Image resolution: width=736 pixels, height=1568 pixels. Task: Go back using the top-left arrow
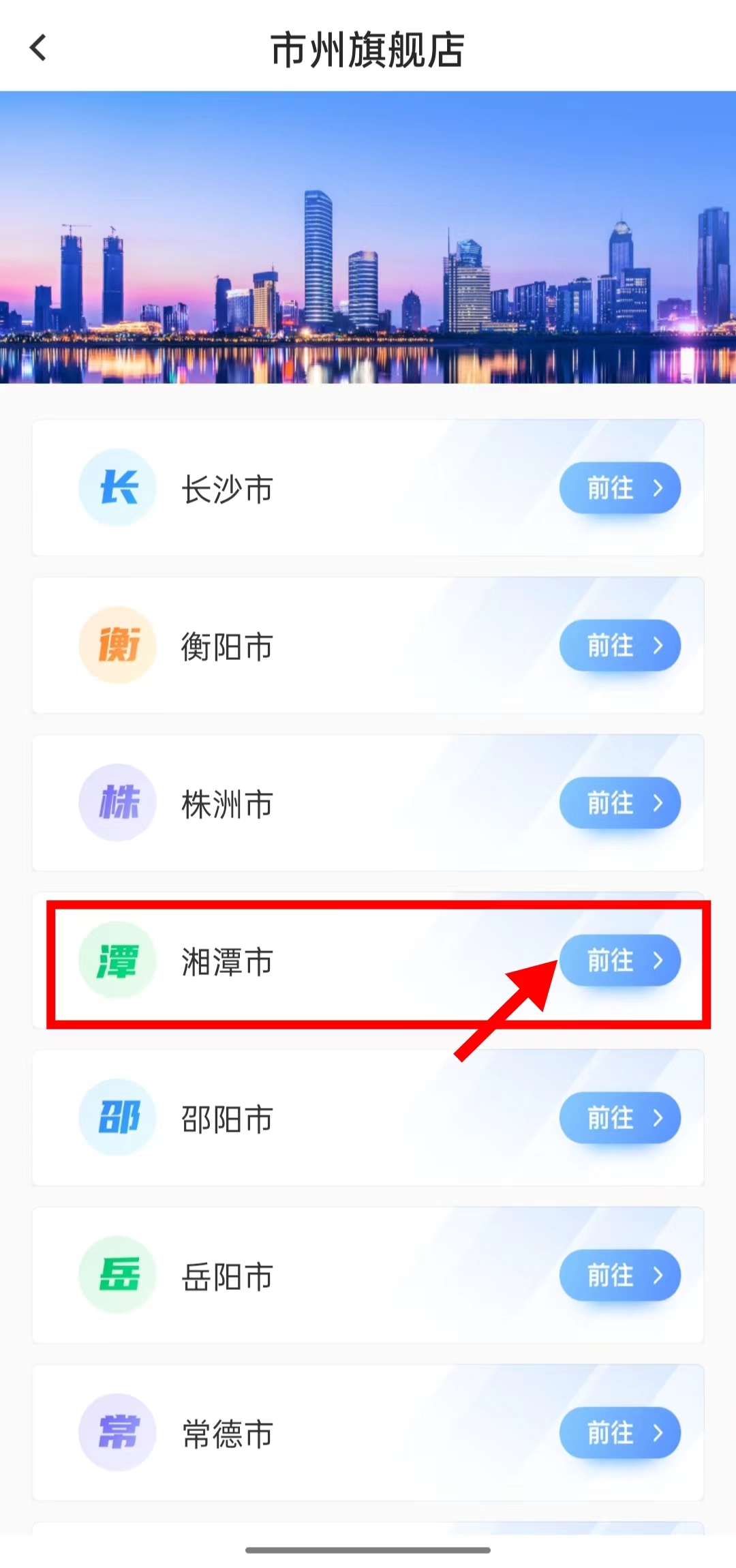39,48
